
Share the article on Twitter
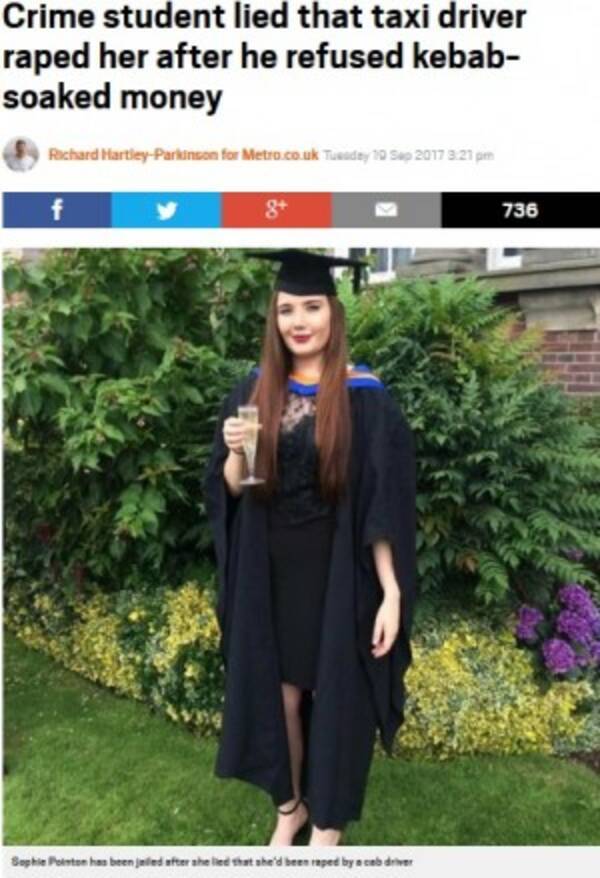tap(166, 210)
